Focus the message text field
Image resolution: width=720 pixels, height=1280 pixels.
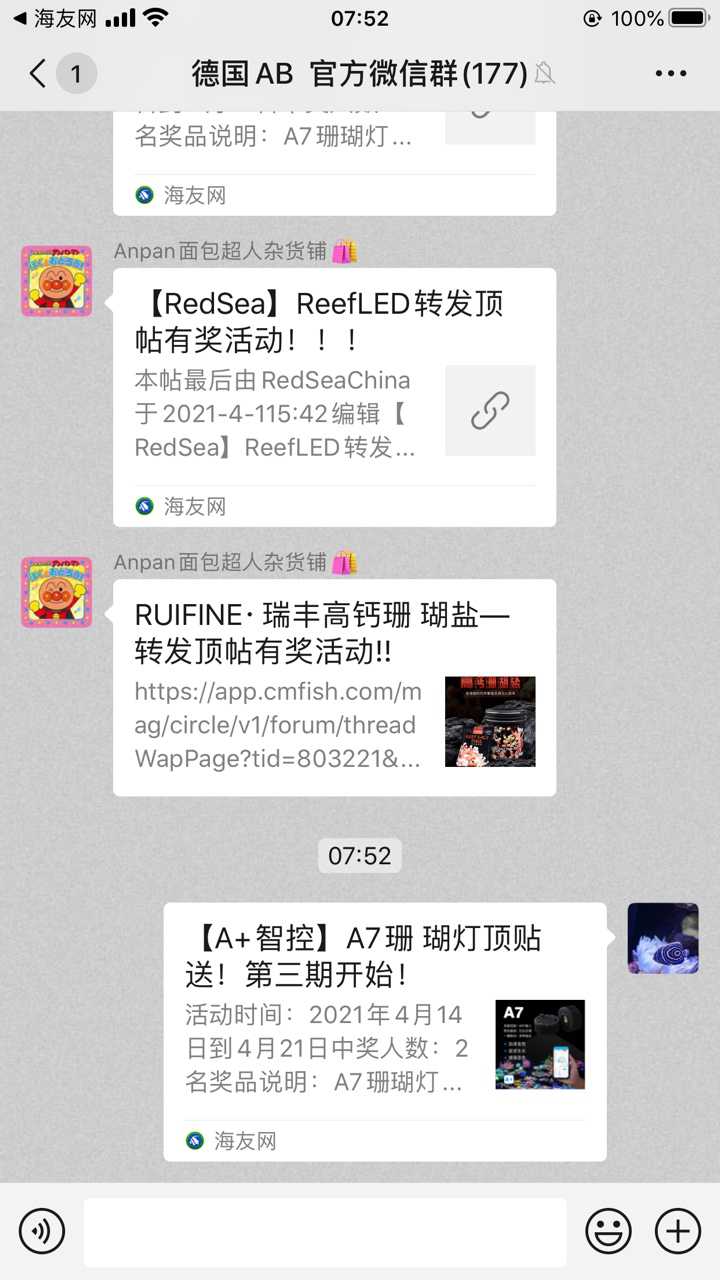pyautogui.click(x=324, y=1231)
